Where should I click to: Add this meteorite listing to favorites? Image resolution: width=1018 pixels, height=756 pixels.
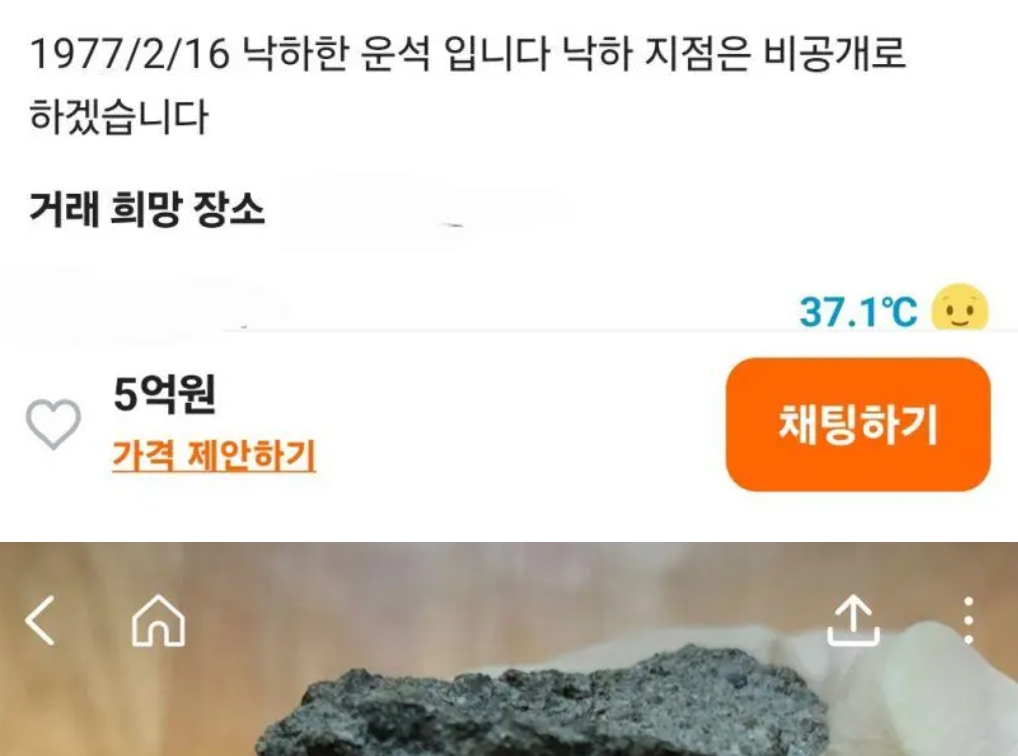click(52, 425)
